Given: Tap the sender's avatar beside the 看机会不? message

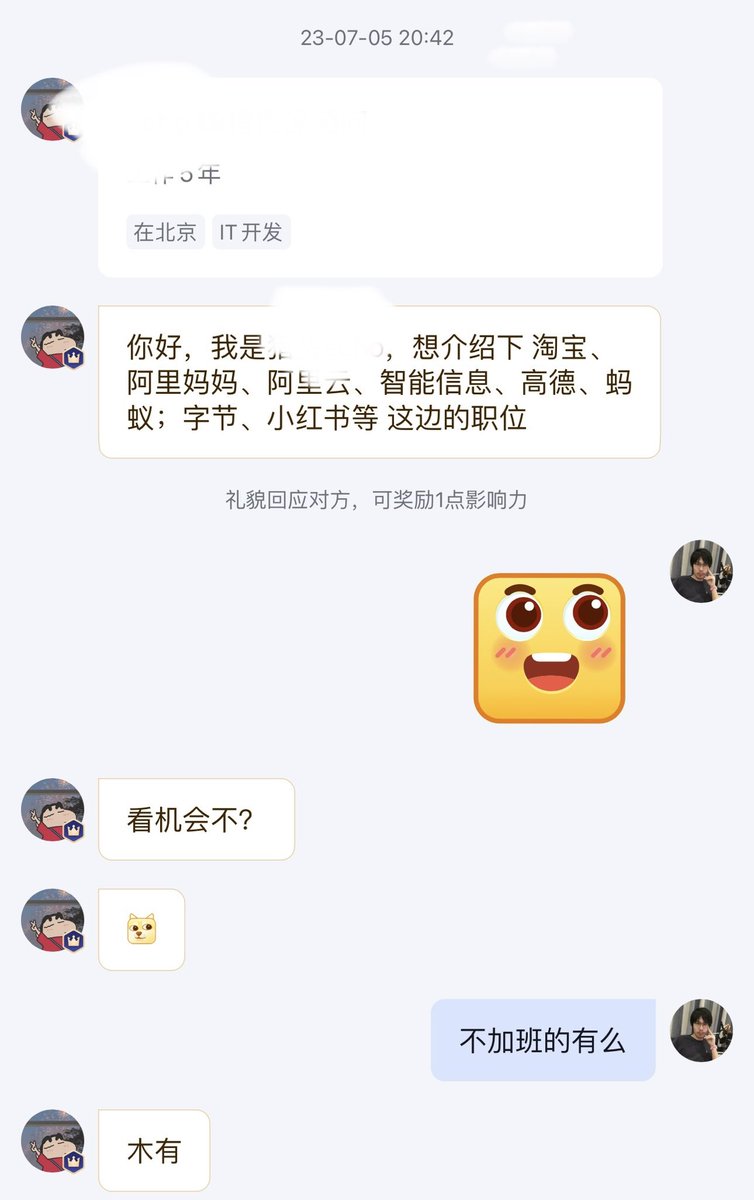Looking at the screenshot, I should click(x=52, y=810).
